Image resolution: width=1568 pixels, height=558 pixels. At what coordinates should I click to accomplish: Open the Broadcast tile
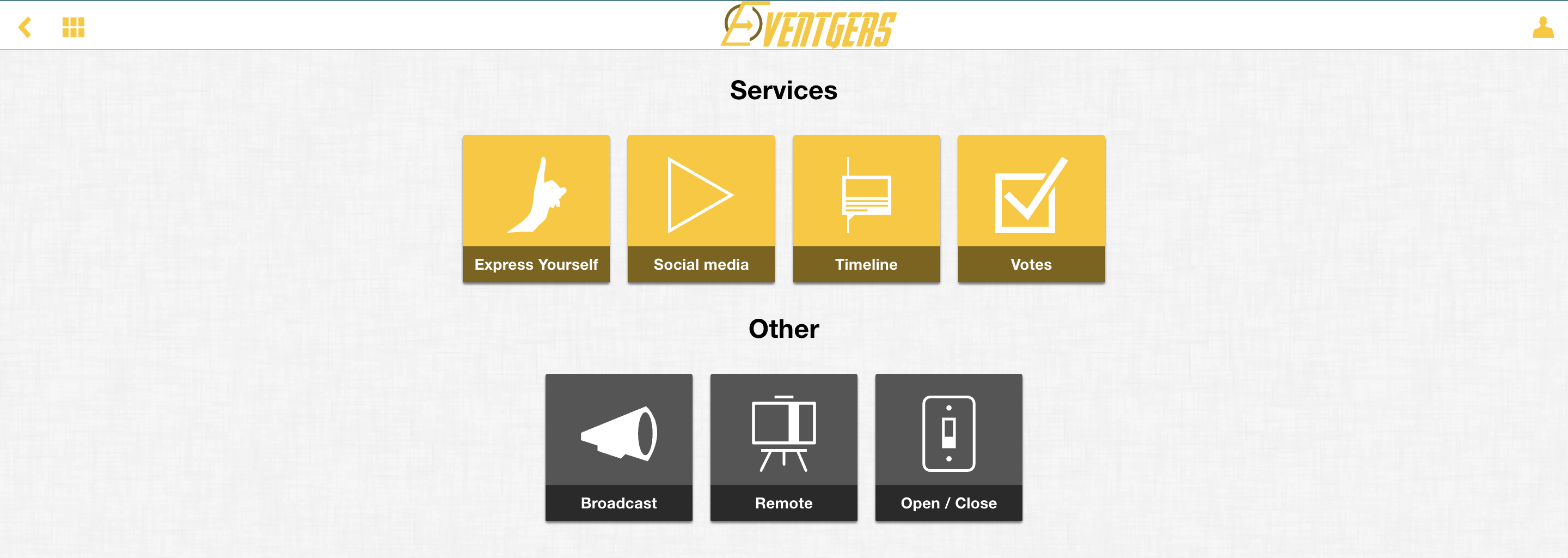point(618,447)
